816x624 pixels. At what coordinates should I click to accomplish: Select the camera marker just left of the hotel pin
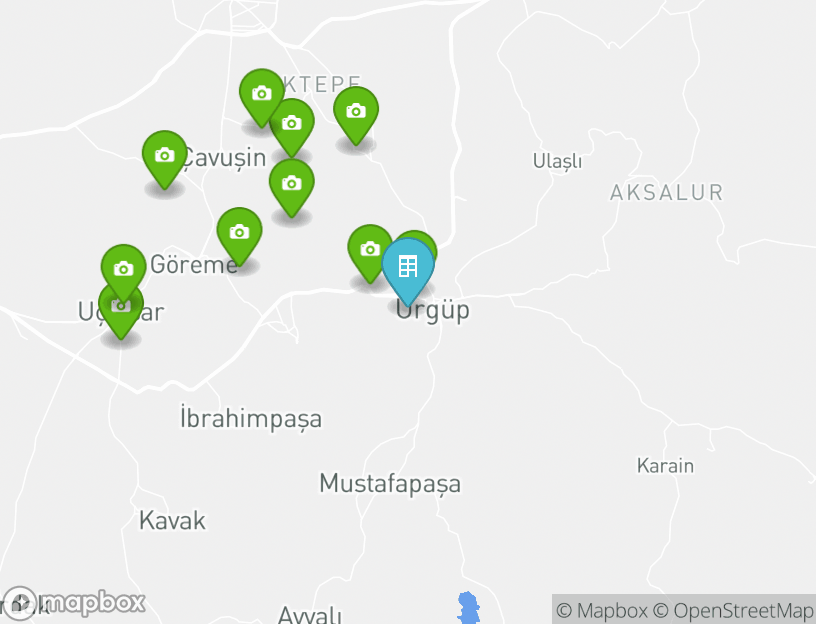pyautogui.click(x=369, y=249)
